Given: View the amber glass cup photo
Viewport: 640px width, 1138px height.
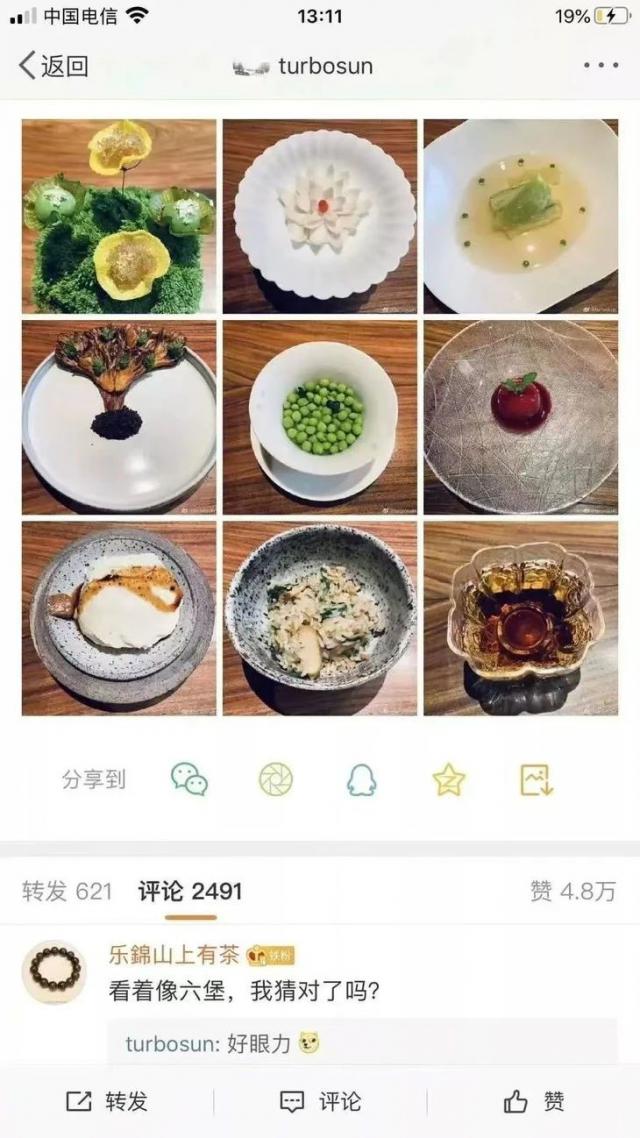Looking at the screenshot, I should 520,618.
